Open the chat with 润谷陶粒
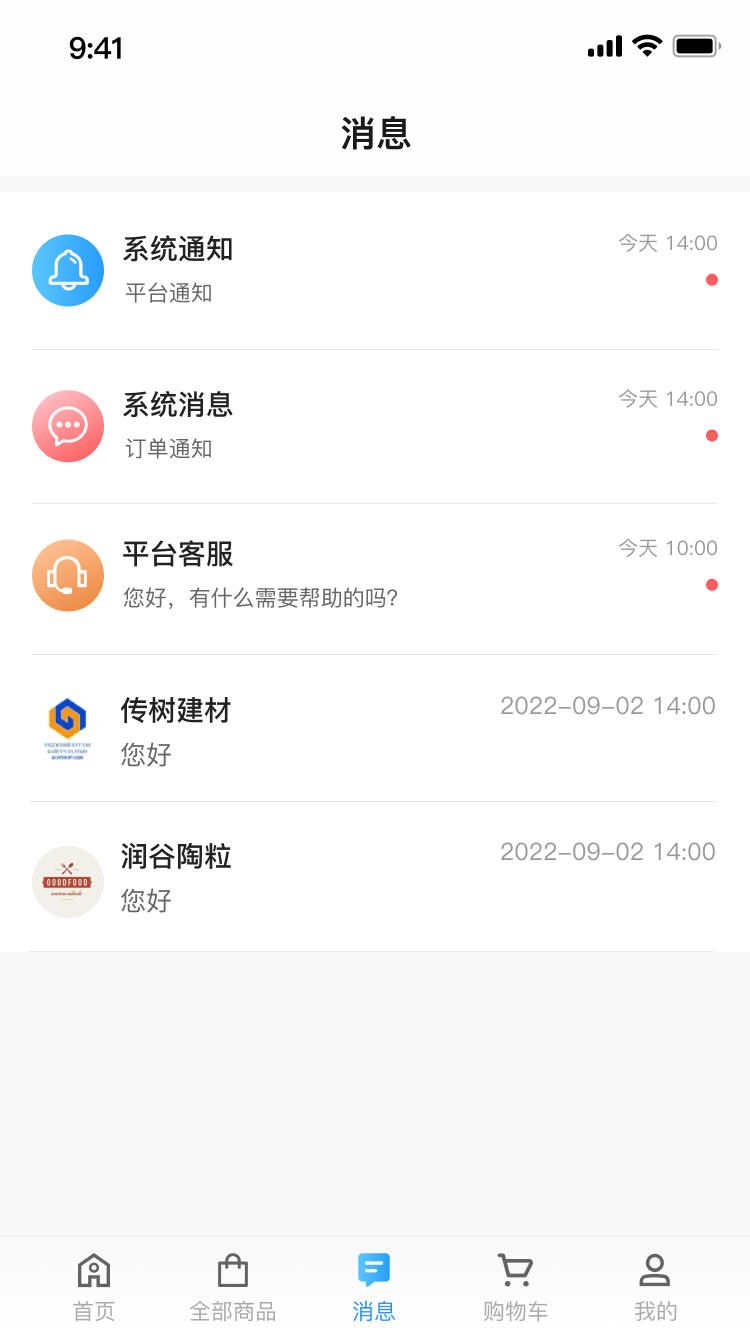The height and width of the screenshot is (1334, 750). coord(374,878)
